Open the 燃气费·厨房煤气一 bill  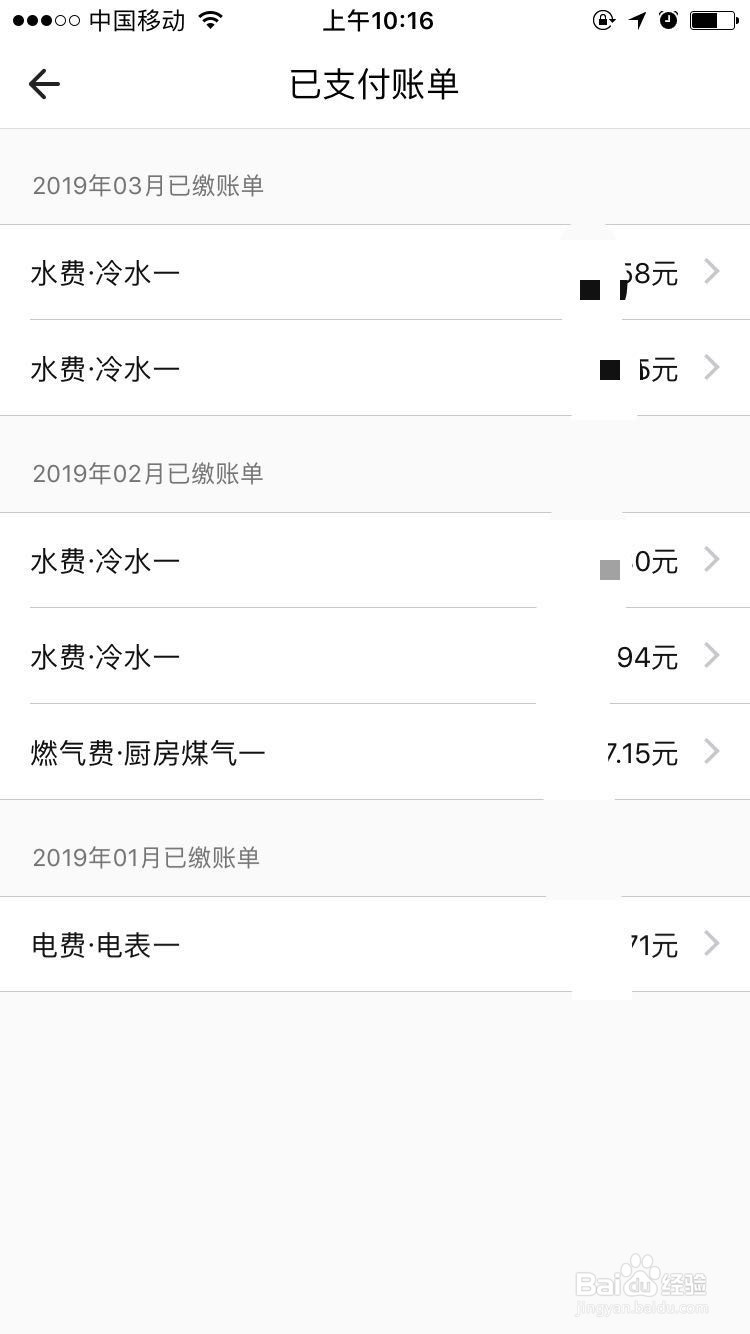click(x=375, y=752)
